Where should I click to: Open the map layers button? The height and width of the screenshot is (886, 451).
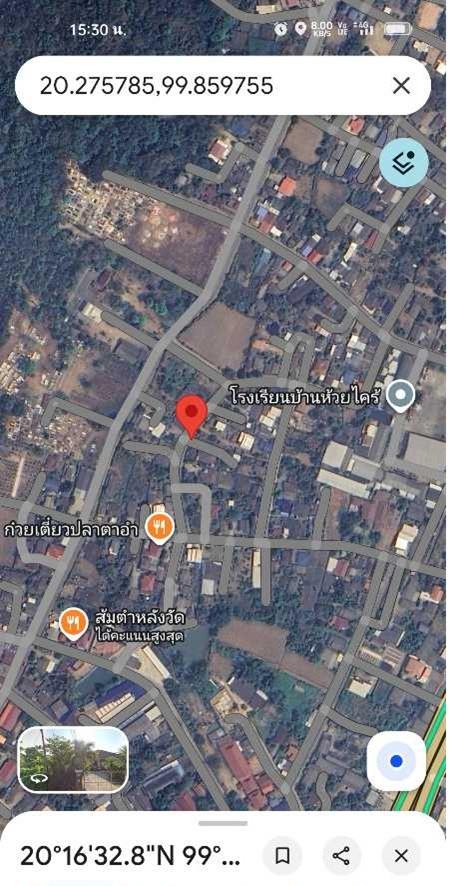tap(404, 163)
